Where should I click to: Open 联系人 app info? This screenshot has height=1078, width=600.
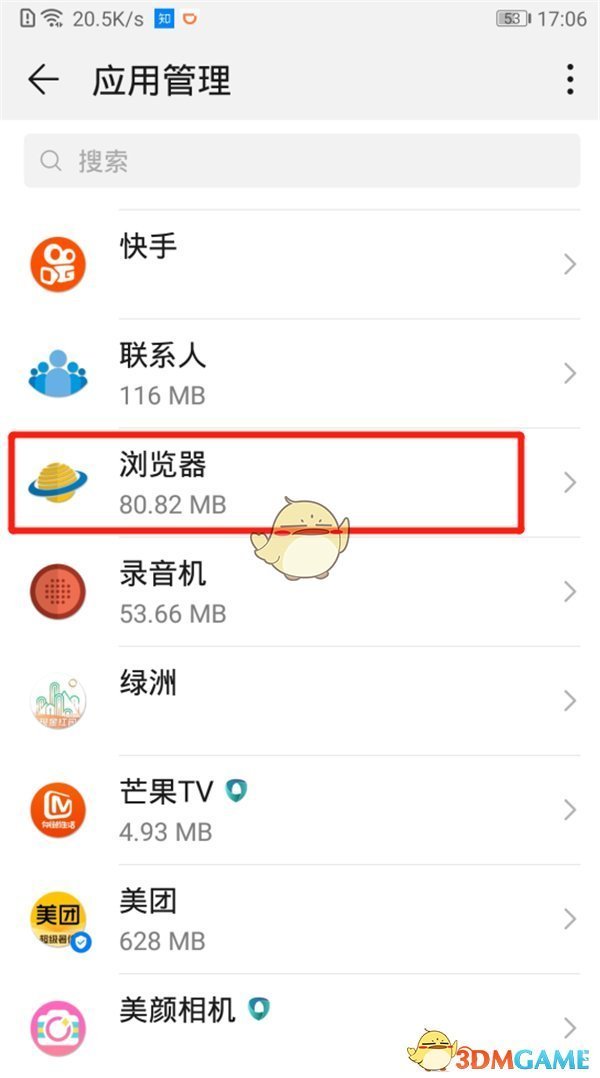point(300,373)
